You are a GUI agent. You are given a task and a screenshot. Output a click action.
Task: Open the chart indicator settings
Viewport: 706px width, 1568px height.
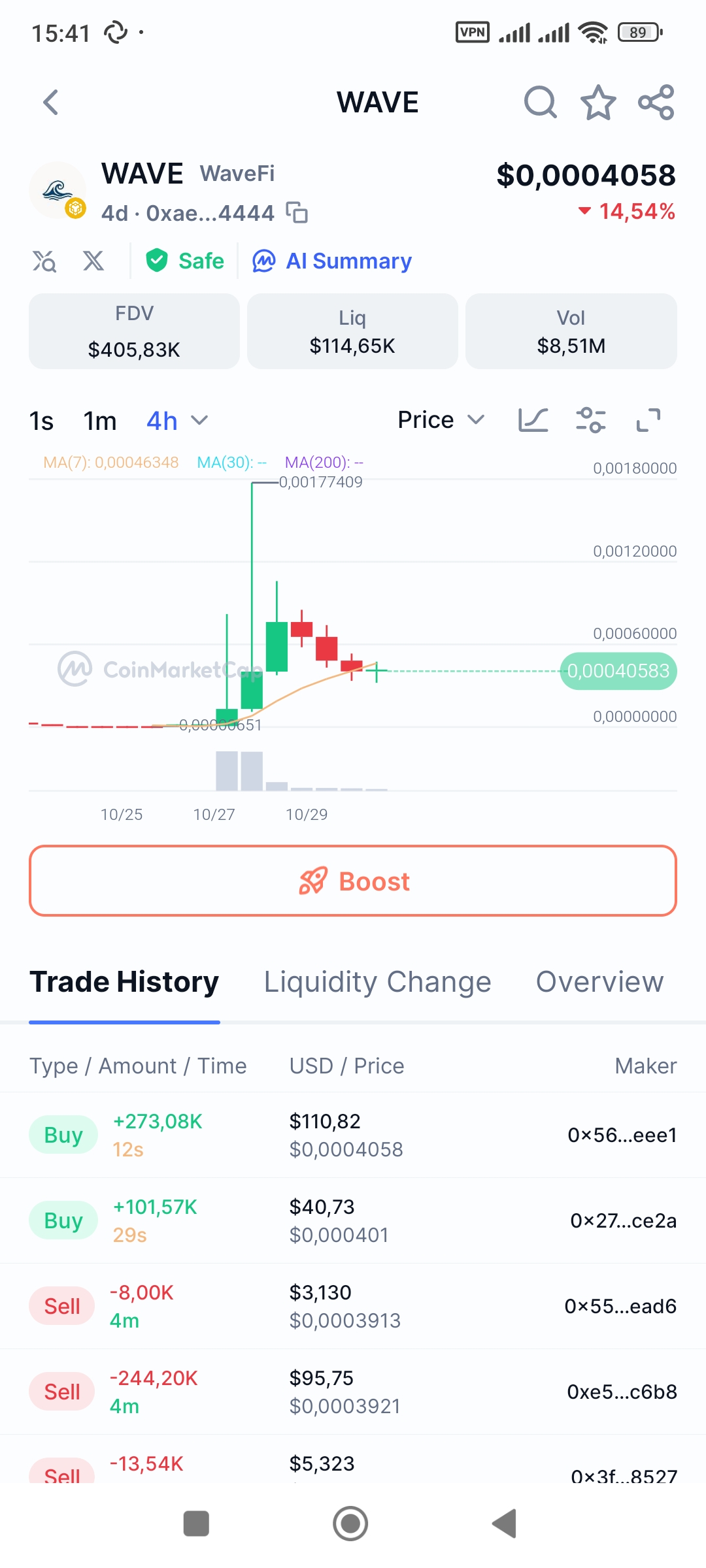pos(590,420)
